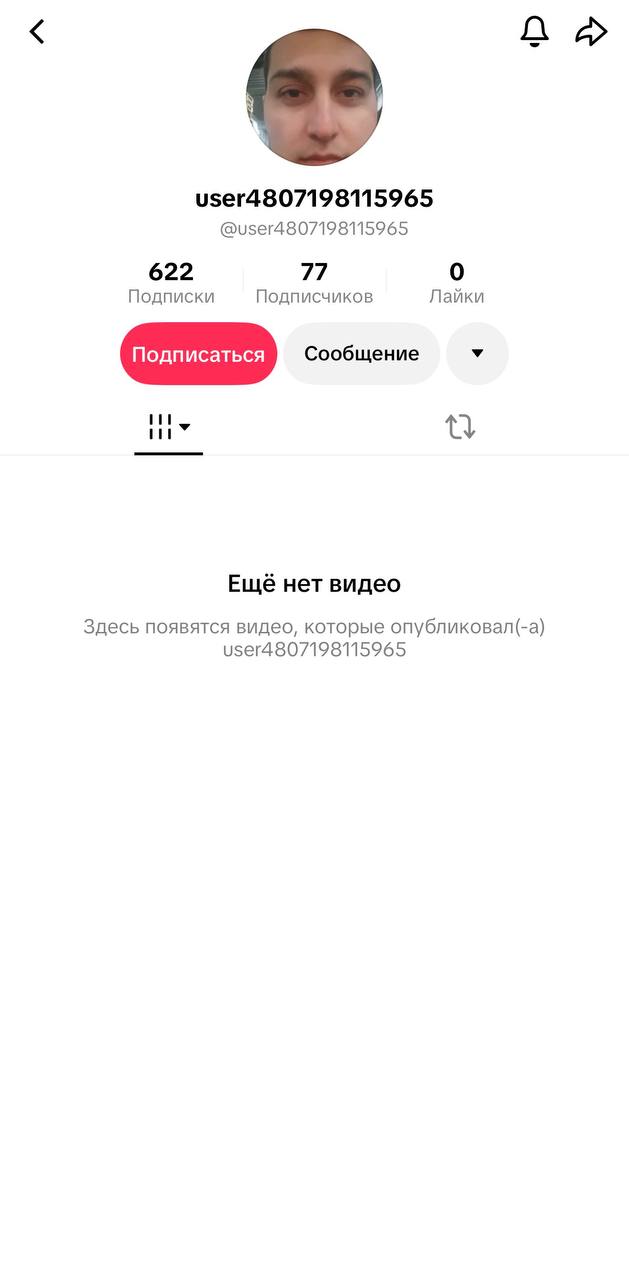The height and width of the screenshot is (1280, 629).
Task: Expand the suggested accounts dropdown arrow
Action: coord(477,353)
